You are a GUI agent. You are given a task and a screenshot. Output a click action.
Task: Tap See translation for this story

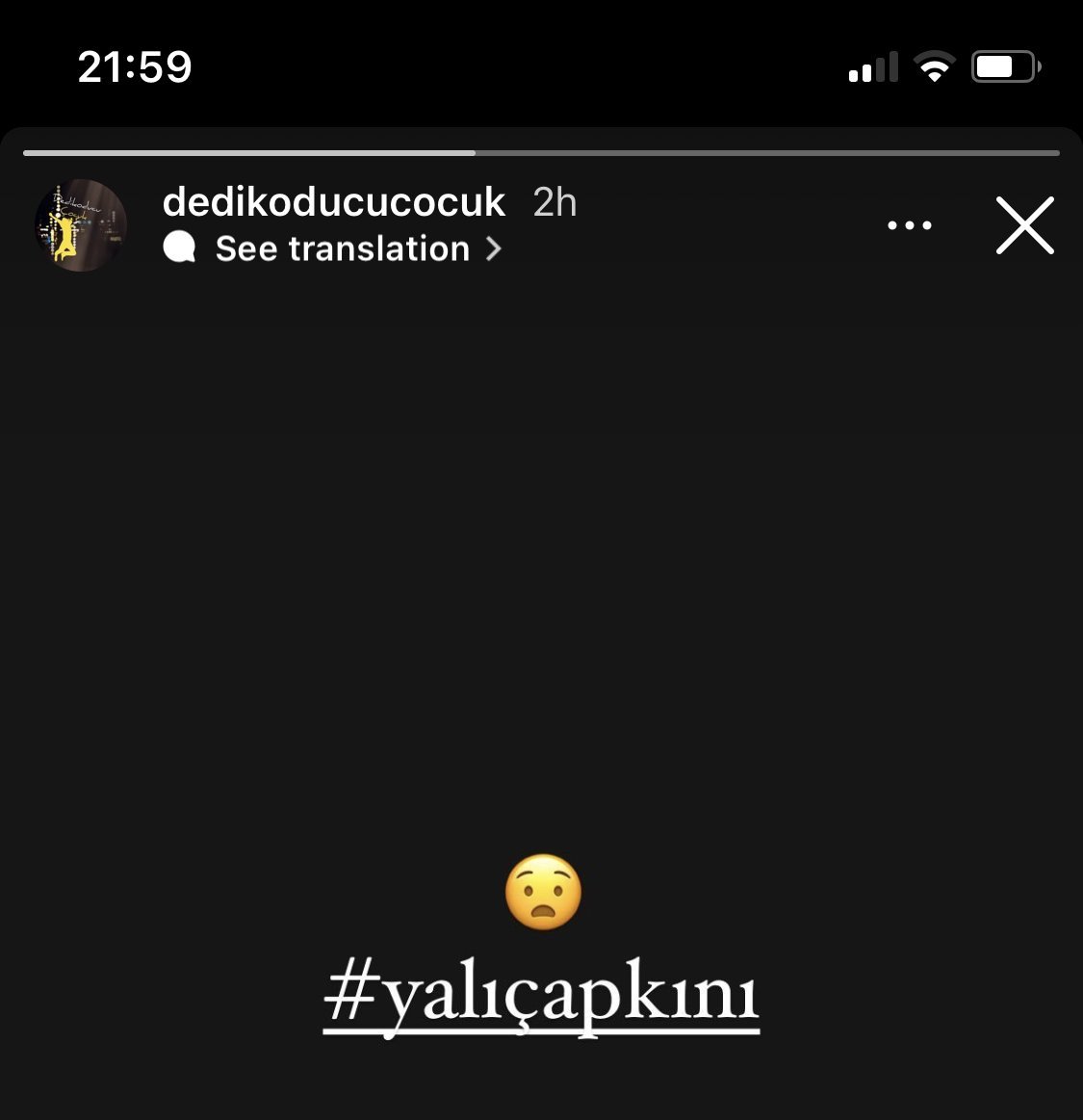342,249
